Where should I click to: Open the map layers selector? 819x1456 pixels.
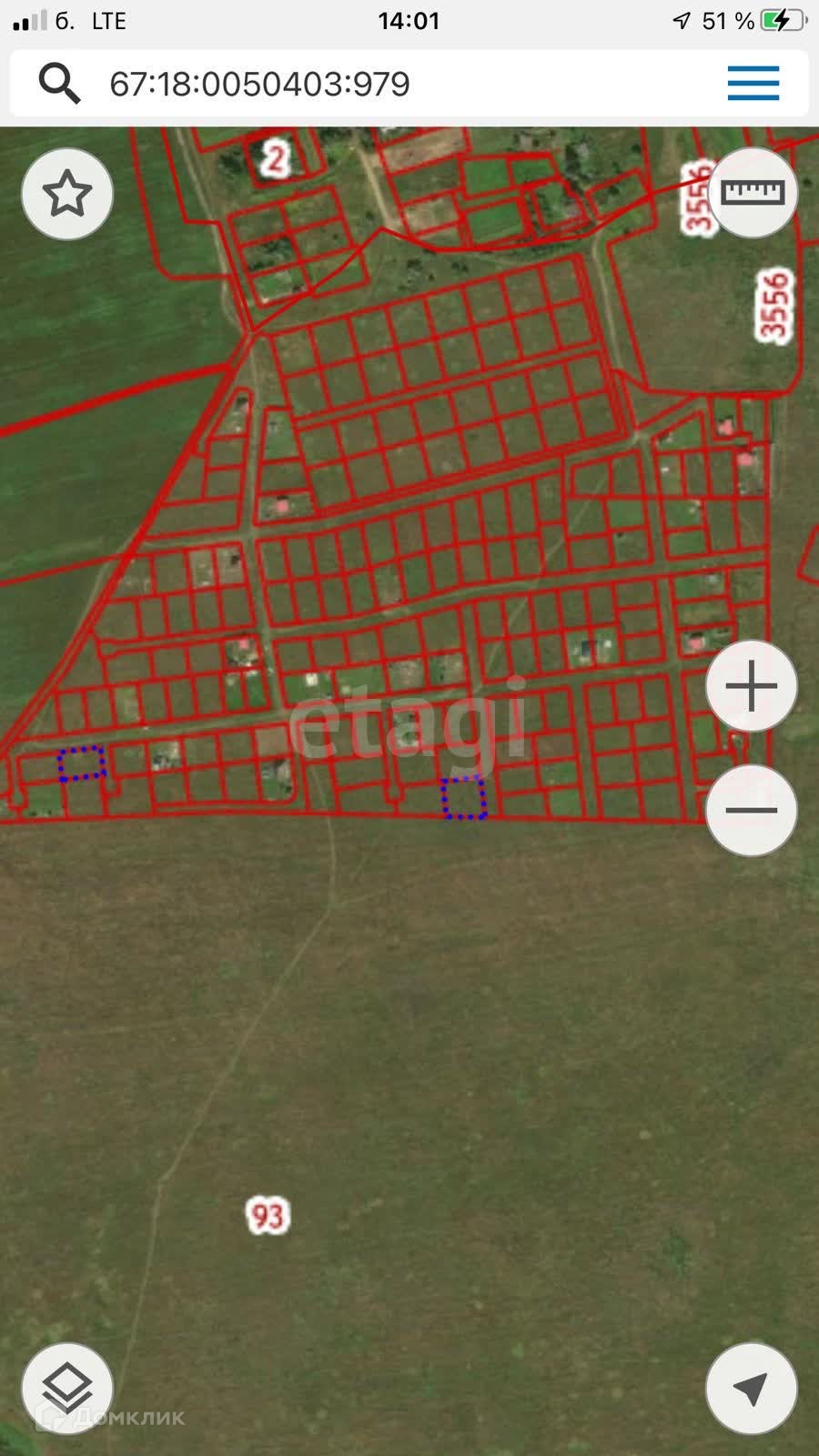[67, 1388]
